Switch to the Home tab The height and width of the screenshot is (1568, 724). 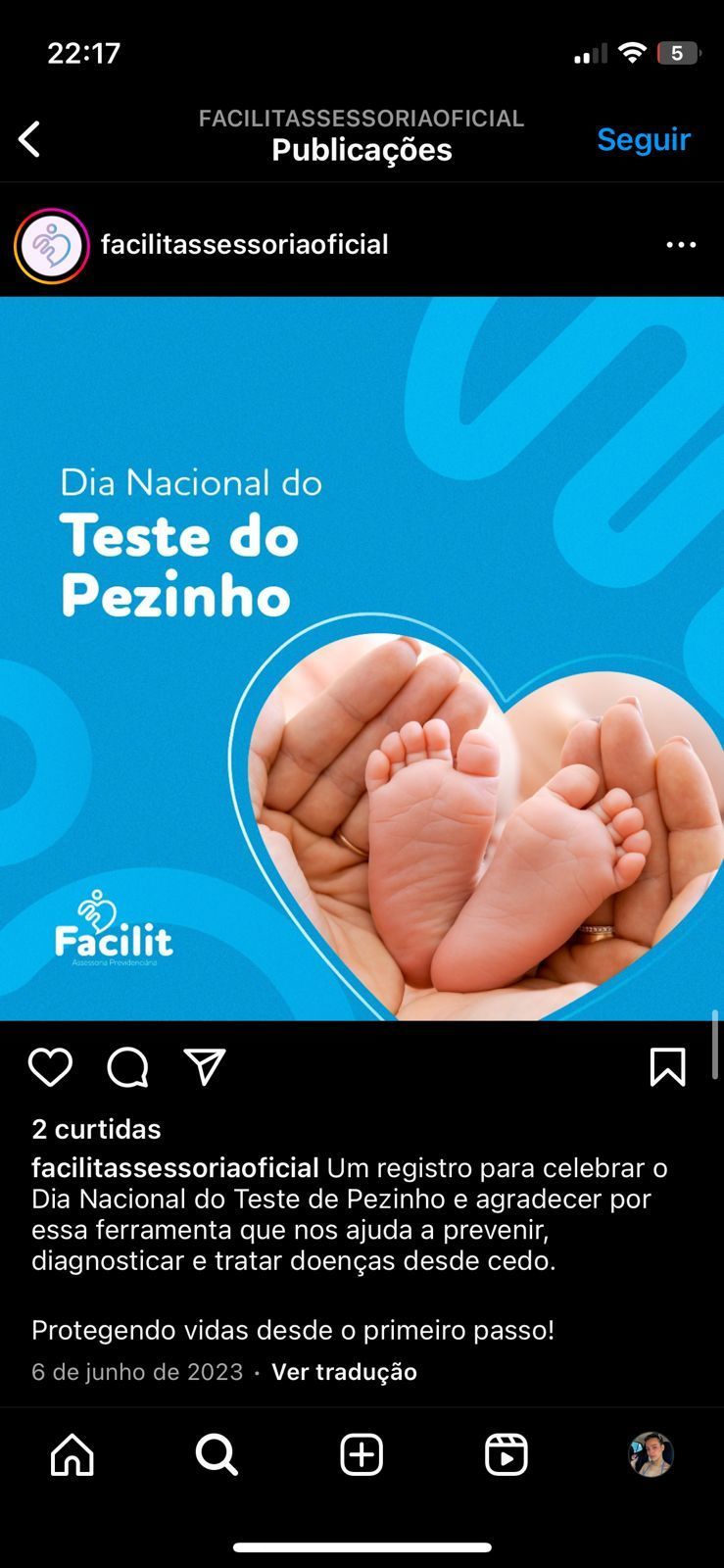coord(72,1454)
